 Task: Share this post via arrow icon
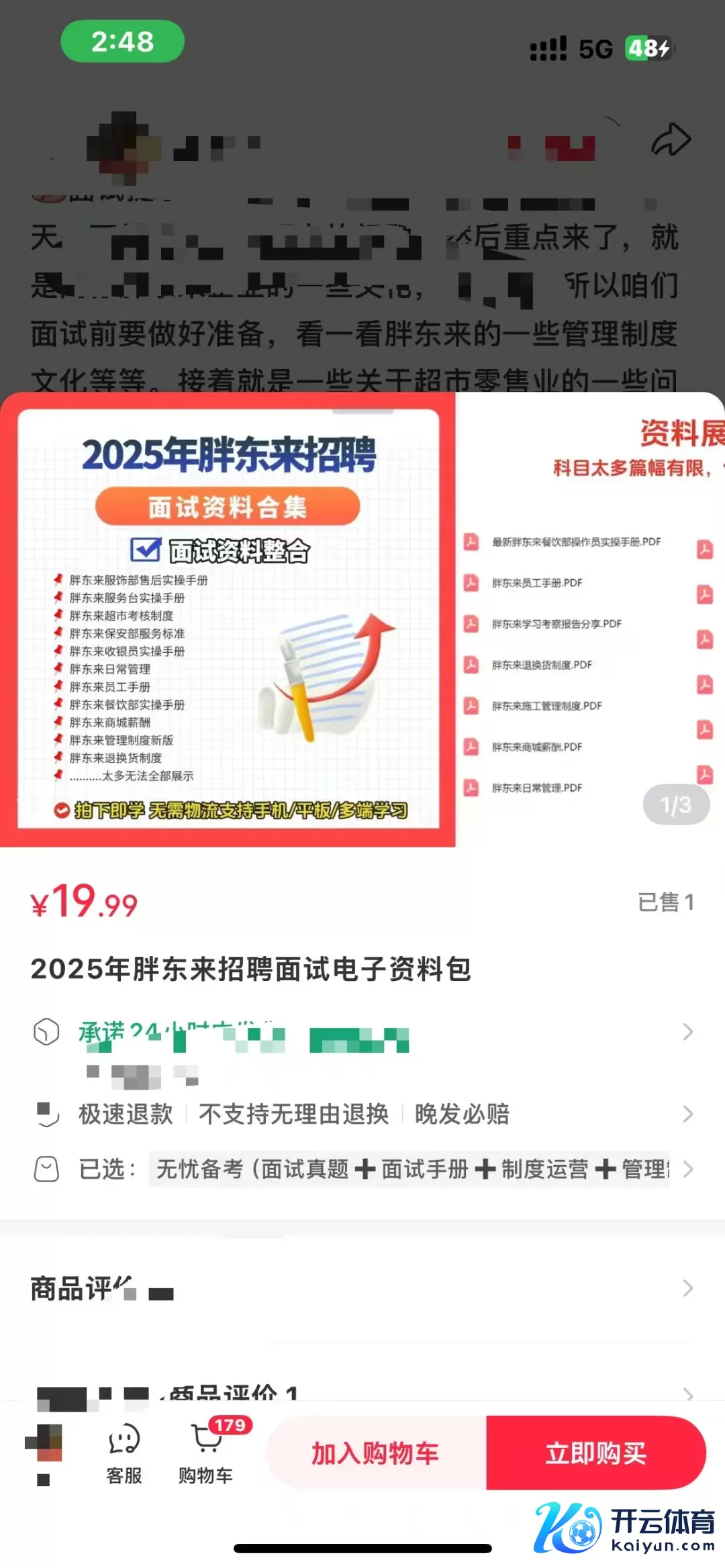[x=671, y=140]
